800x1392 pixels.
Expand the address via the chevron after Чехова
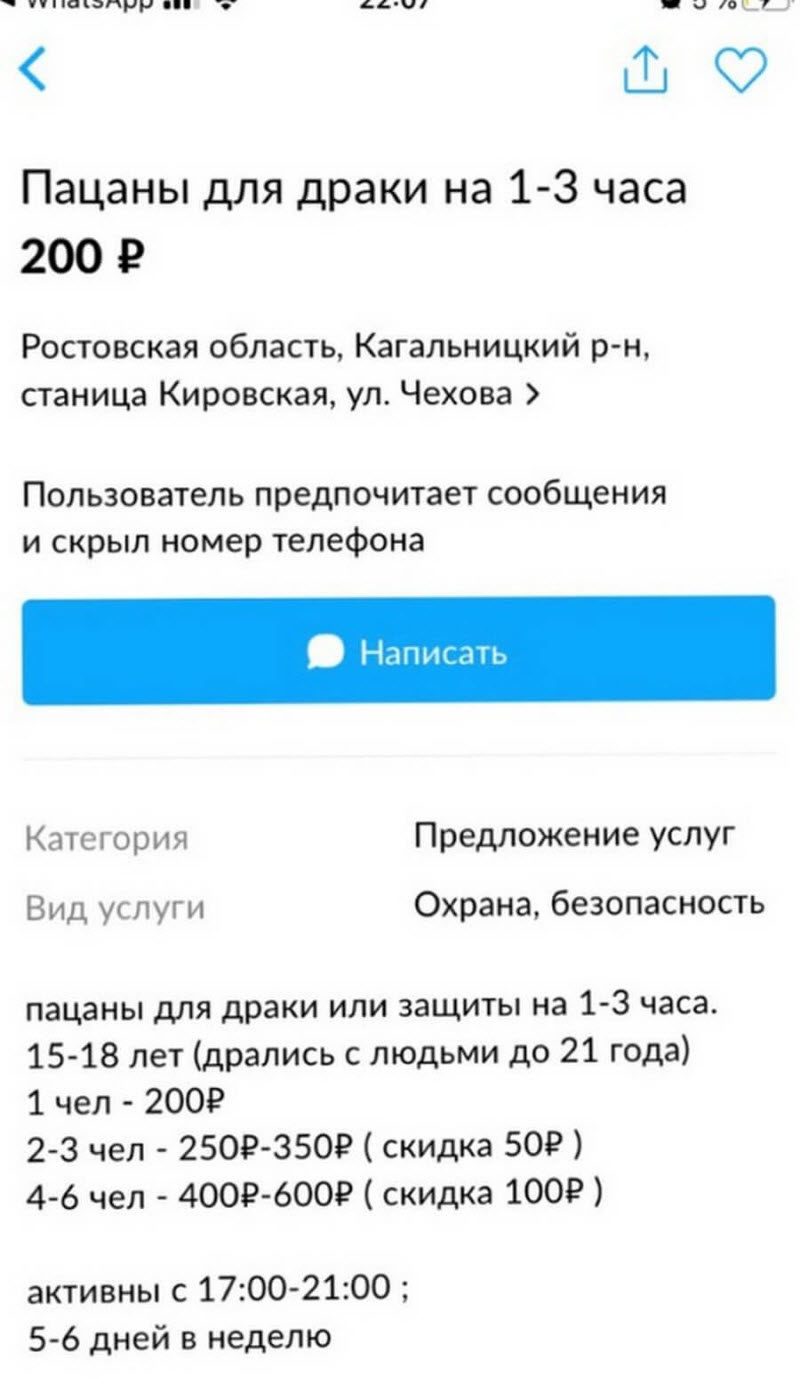click(534, 392)
